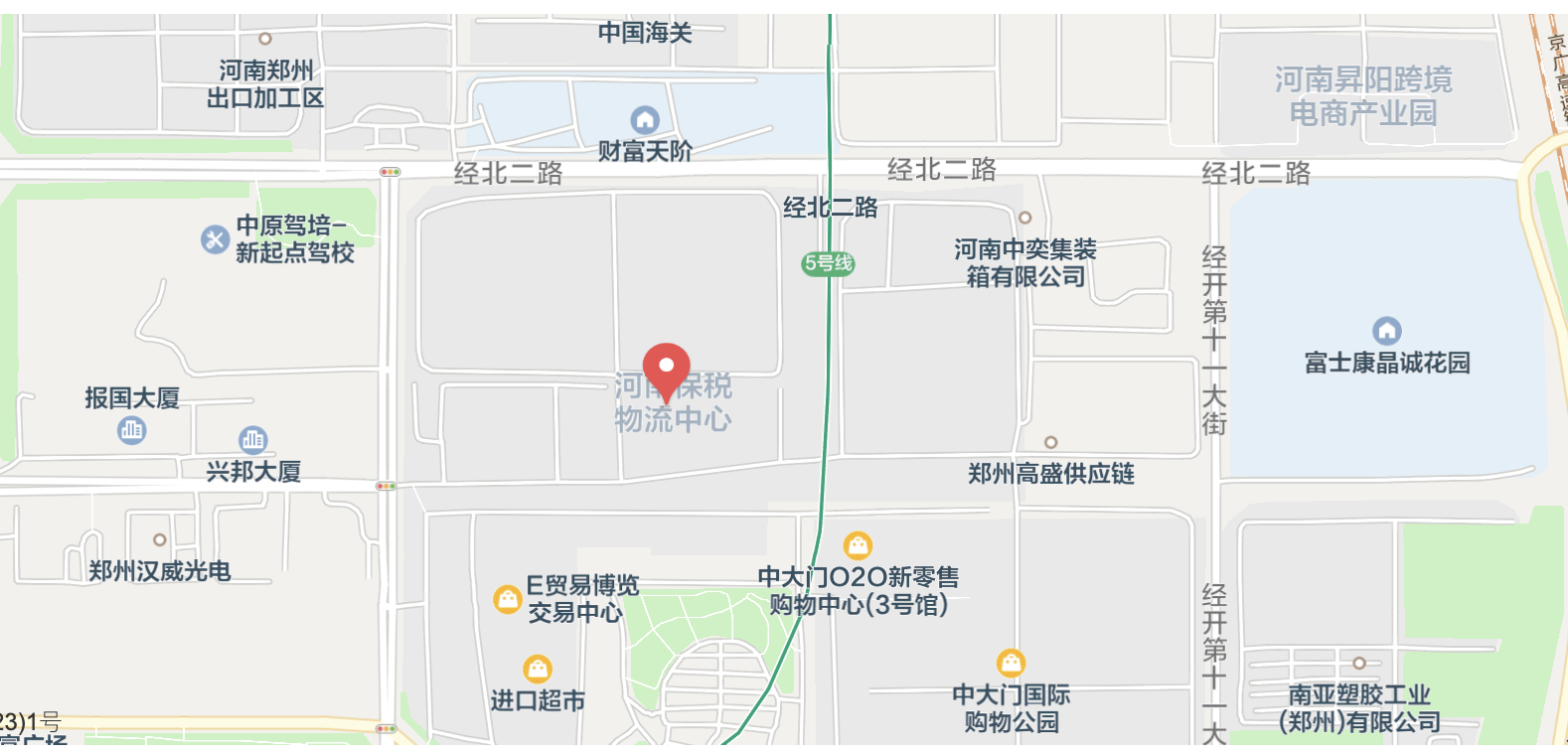This screenshot has width=1568, height=755.
Task: Select the 进口超市 shopping marker
Action: [538, 669]
